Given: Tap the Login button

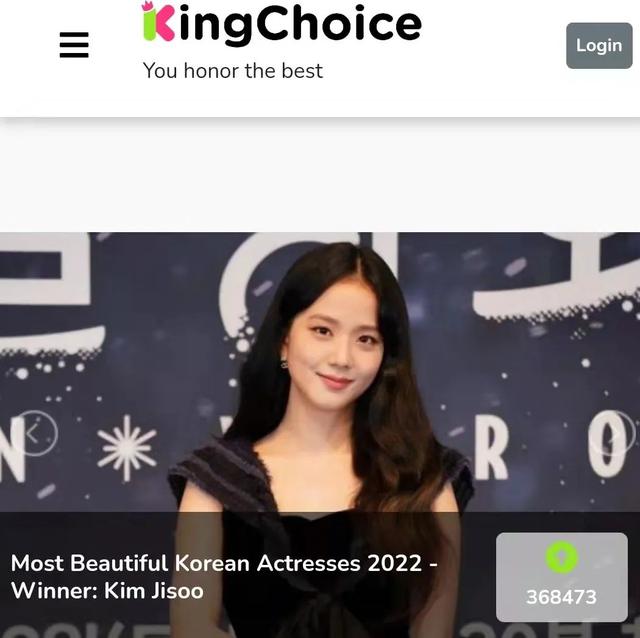Looking at the screenshot, I should (598, 45).
